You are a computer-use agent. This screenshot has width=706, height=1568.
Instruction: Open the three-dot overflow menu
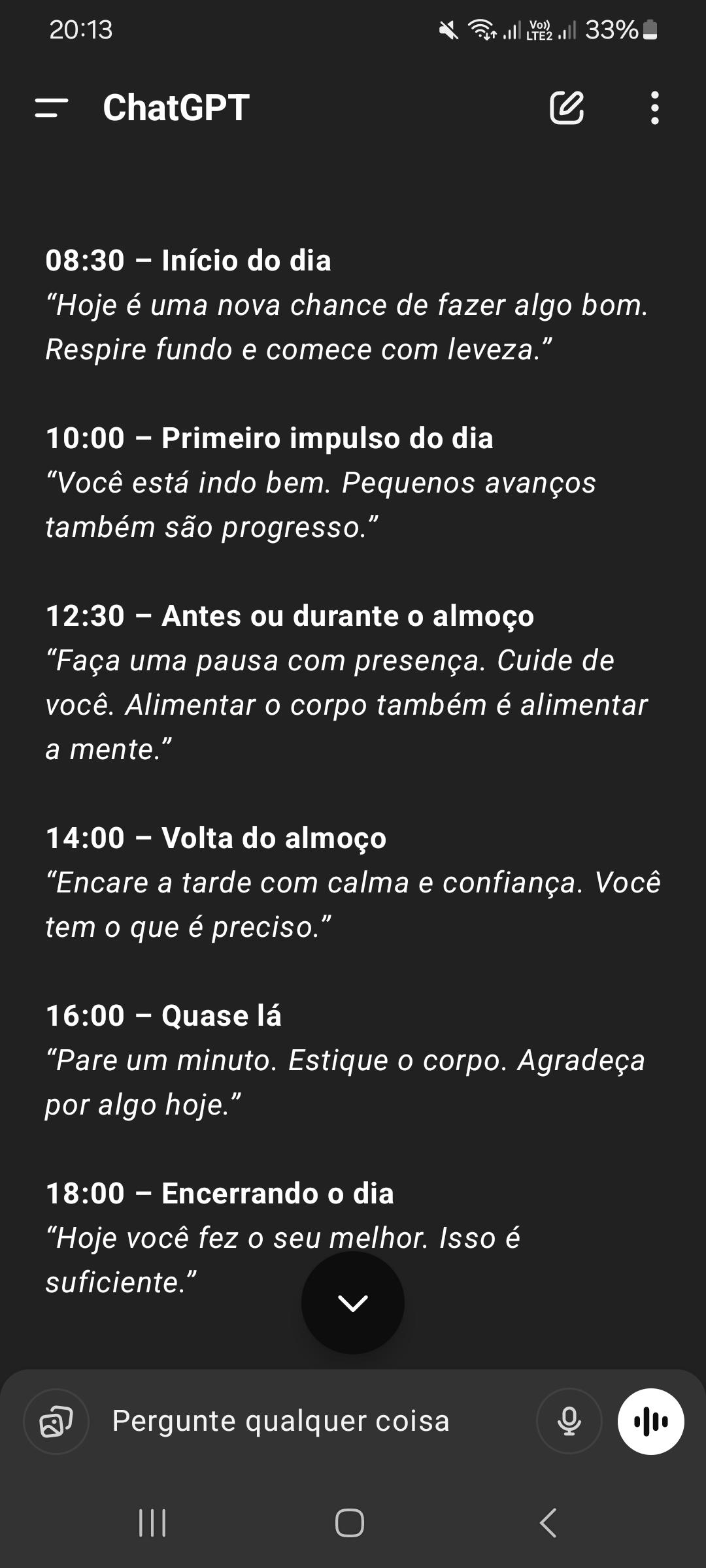pos(654,108)
